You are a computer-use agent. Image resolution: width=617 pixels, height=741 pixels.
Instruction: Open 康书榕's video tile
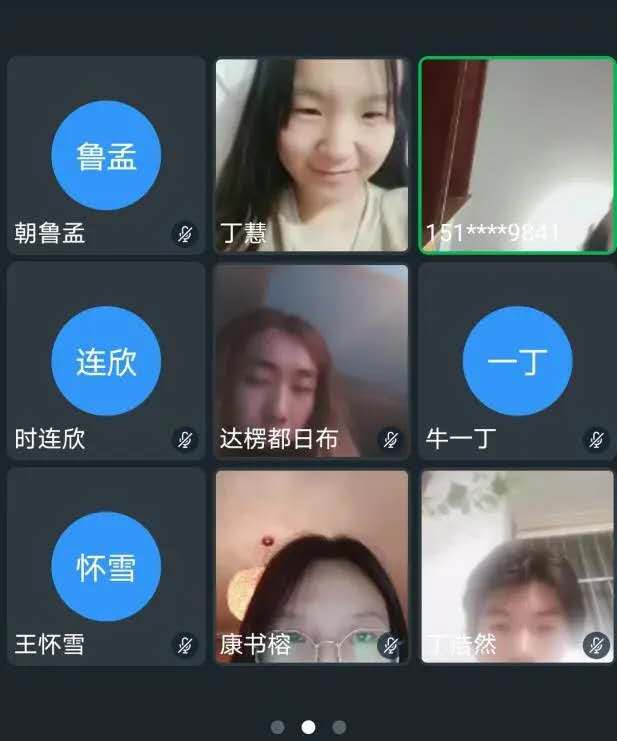coord(311,566)
